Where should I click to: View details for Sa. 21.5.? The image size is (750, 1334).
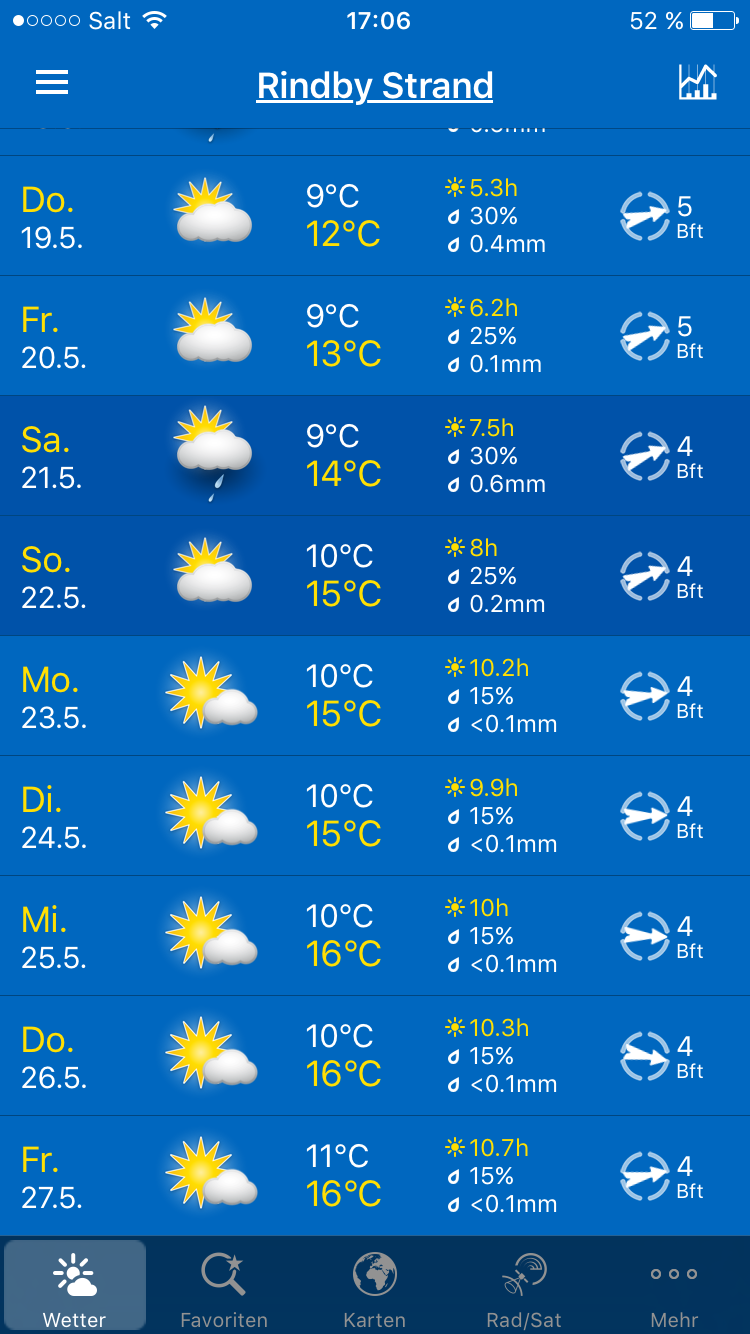(x=375, y=456)
